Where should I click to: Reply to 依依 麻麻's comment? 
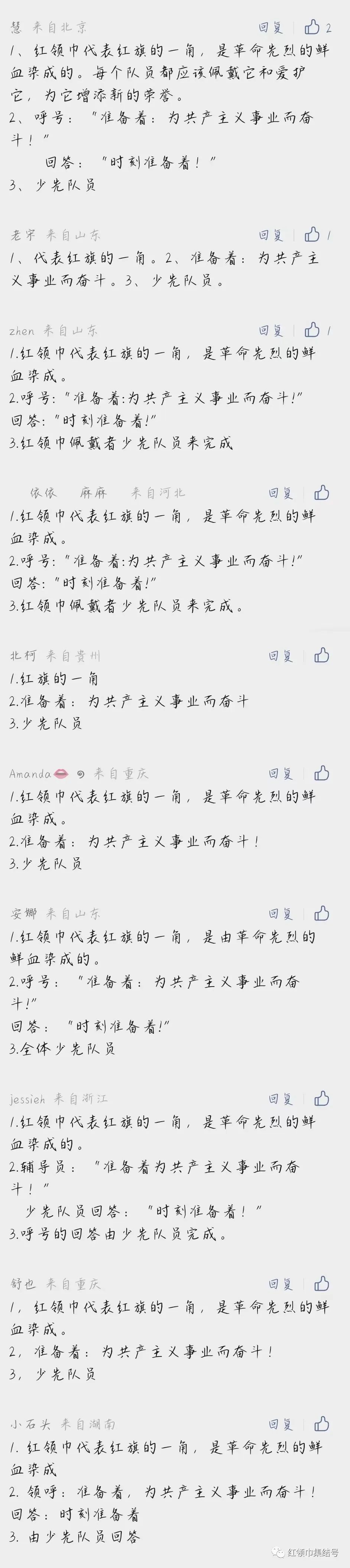pyautogui.click(x=281, y=493)
